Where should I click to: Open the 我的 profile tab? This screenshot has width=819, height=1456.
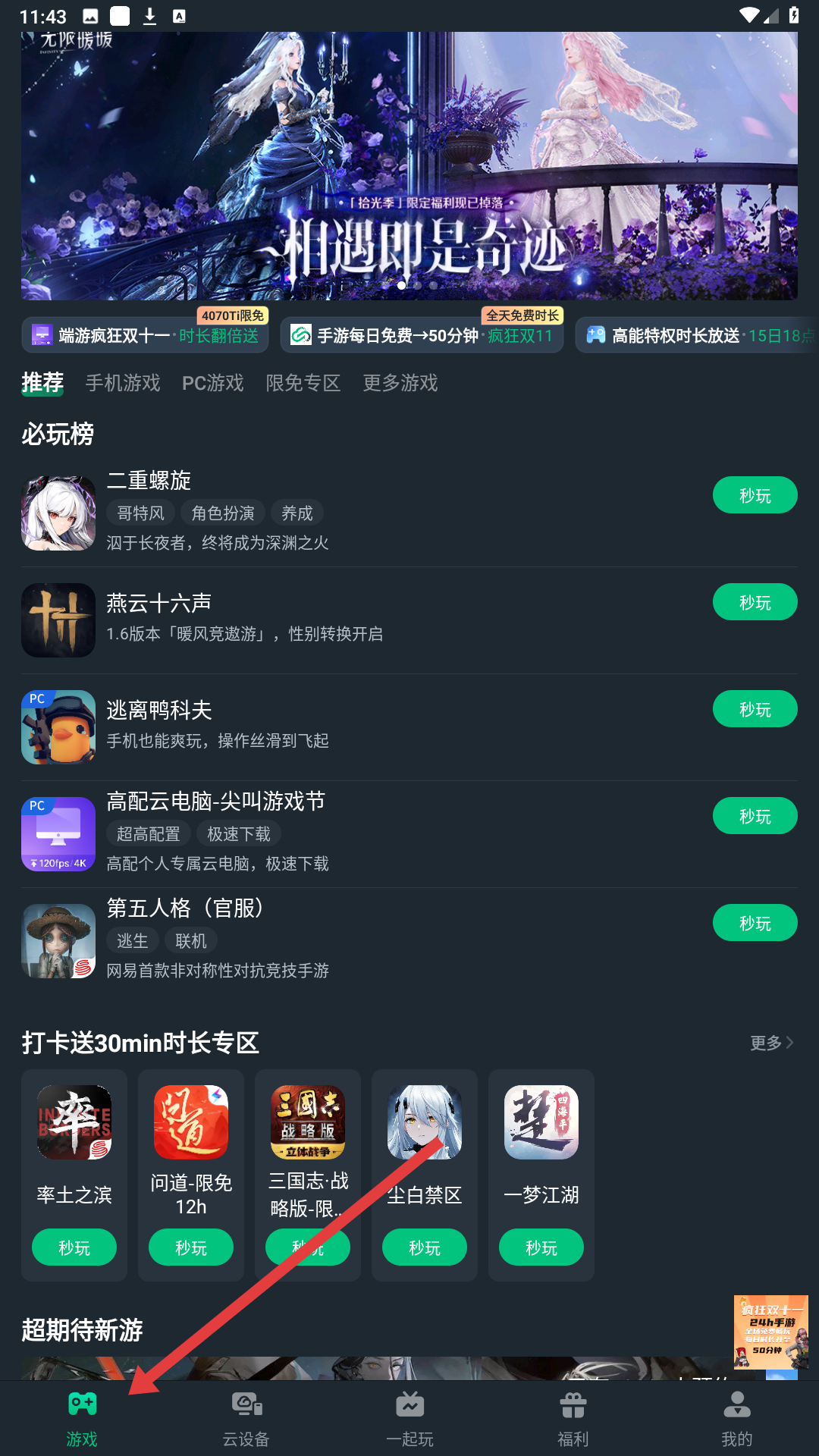click(737, 1418)
